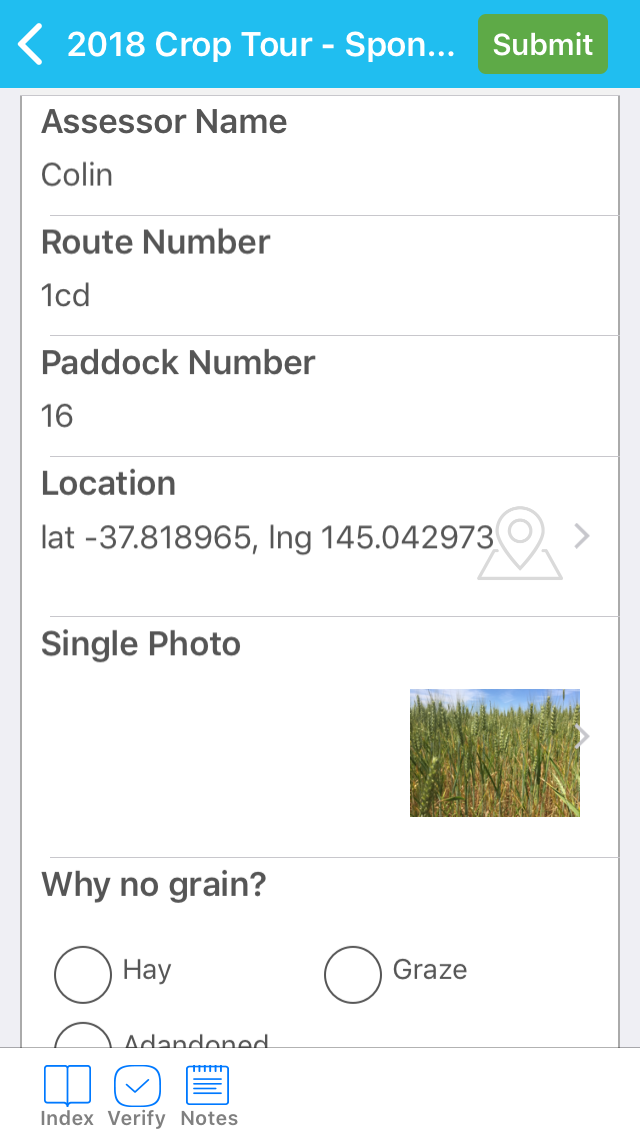Tap Verify in the bottom bar

[137, 1096]
